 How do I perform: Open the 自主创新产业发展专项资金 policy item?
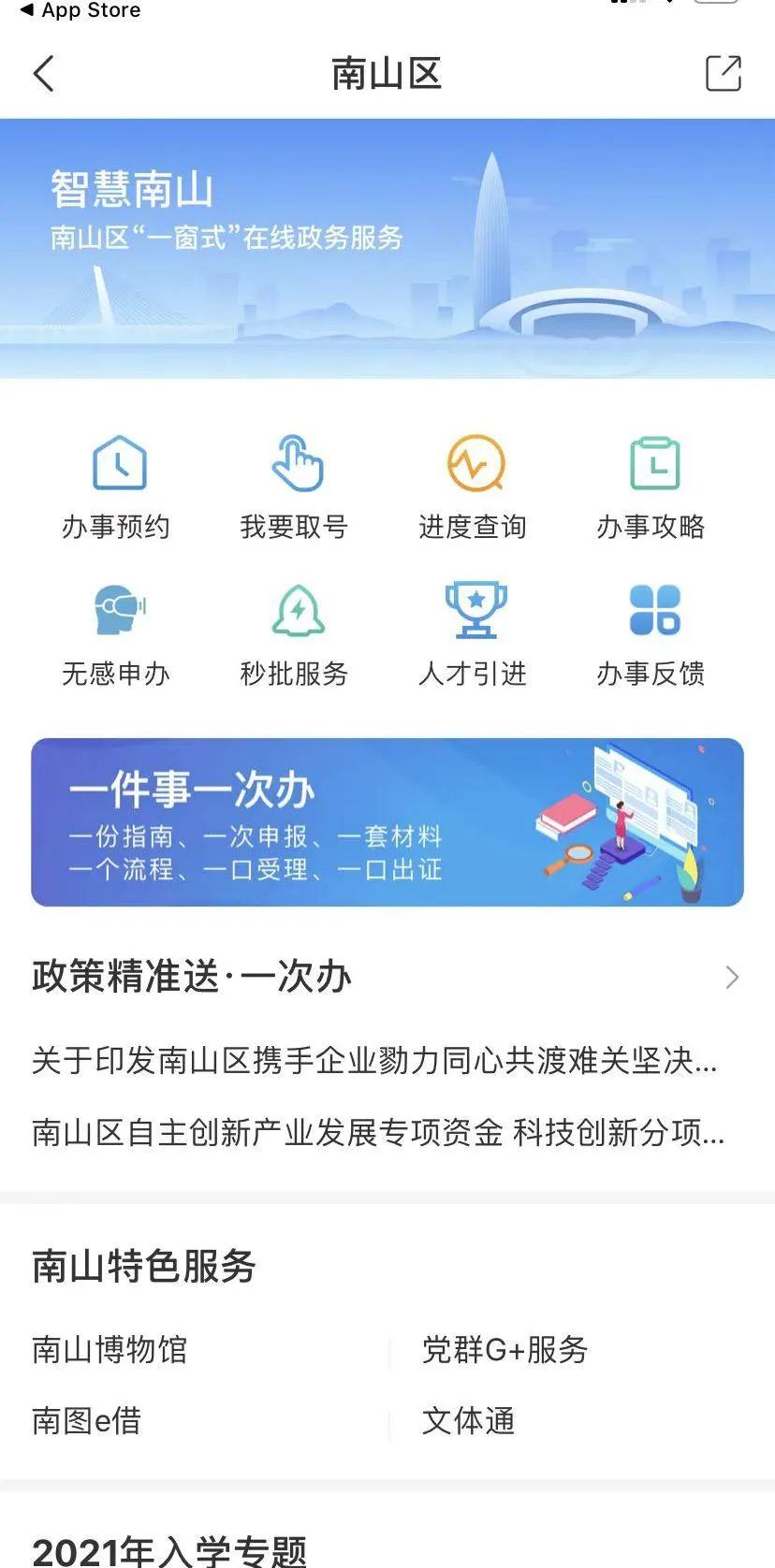pyautogui.click(x=377, y=1133)
